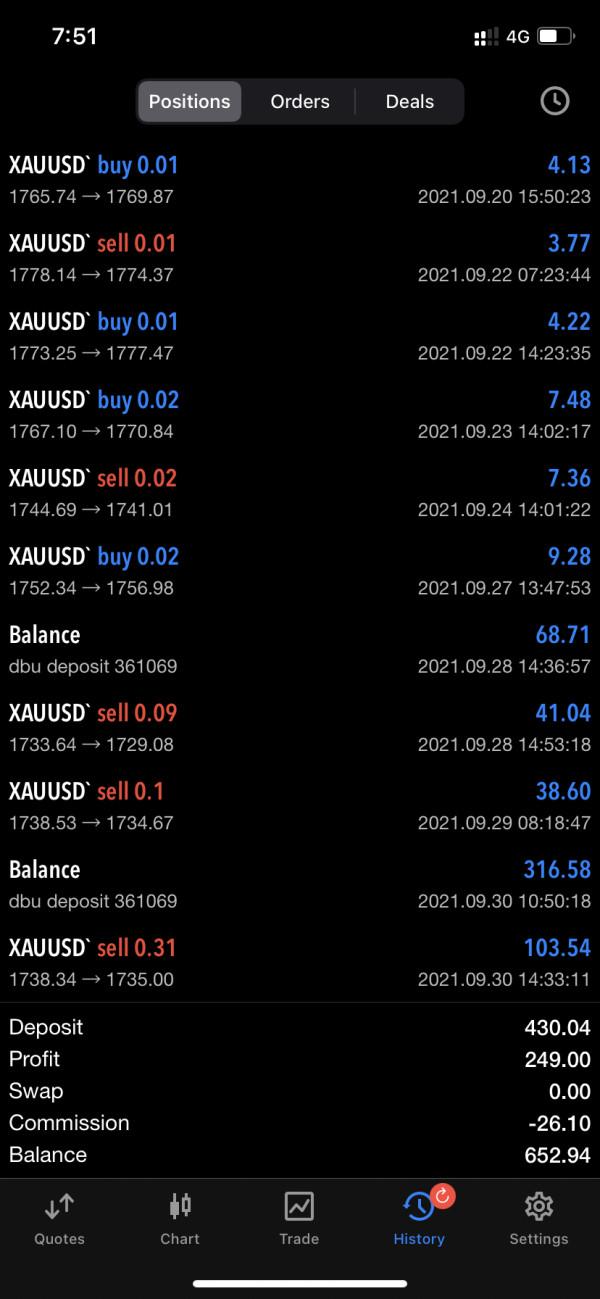Expand the XAUUSD sell position with 3.77 profit
Screen dimensions: 600x1299
pos(300,257)
